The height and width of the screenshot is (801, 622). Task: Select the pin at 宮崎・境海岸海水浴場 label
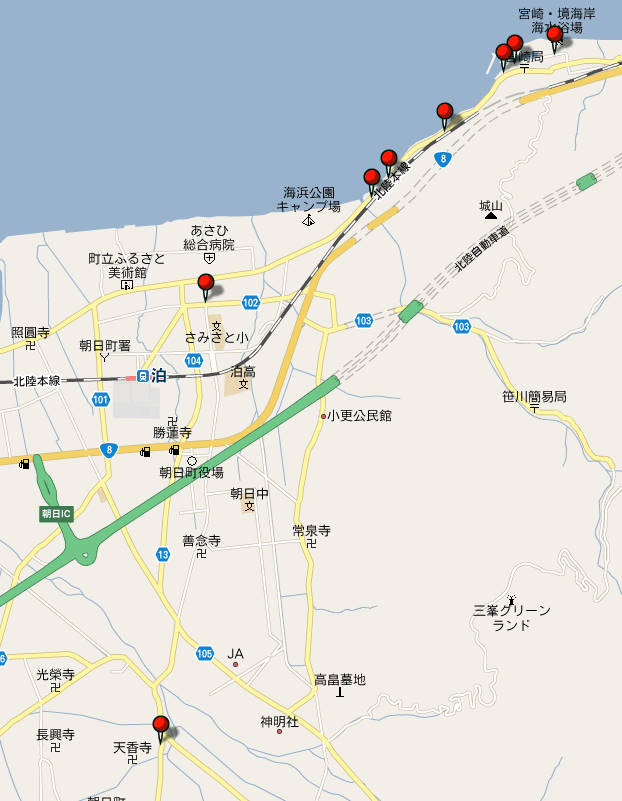tap(553, 35)
